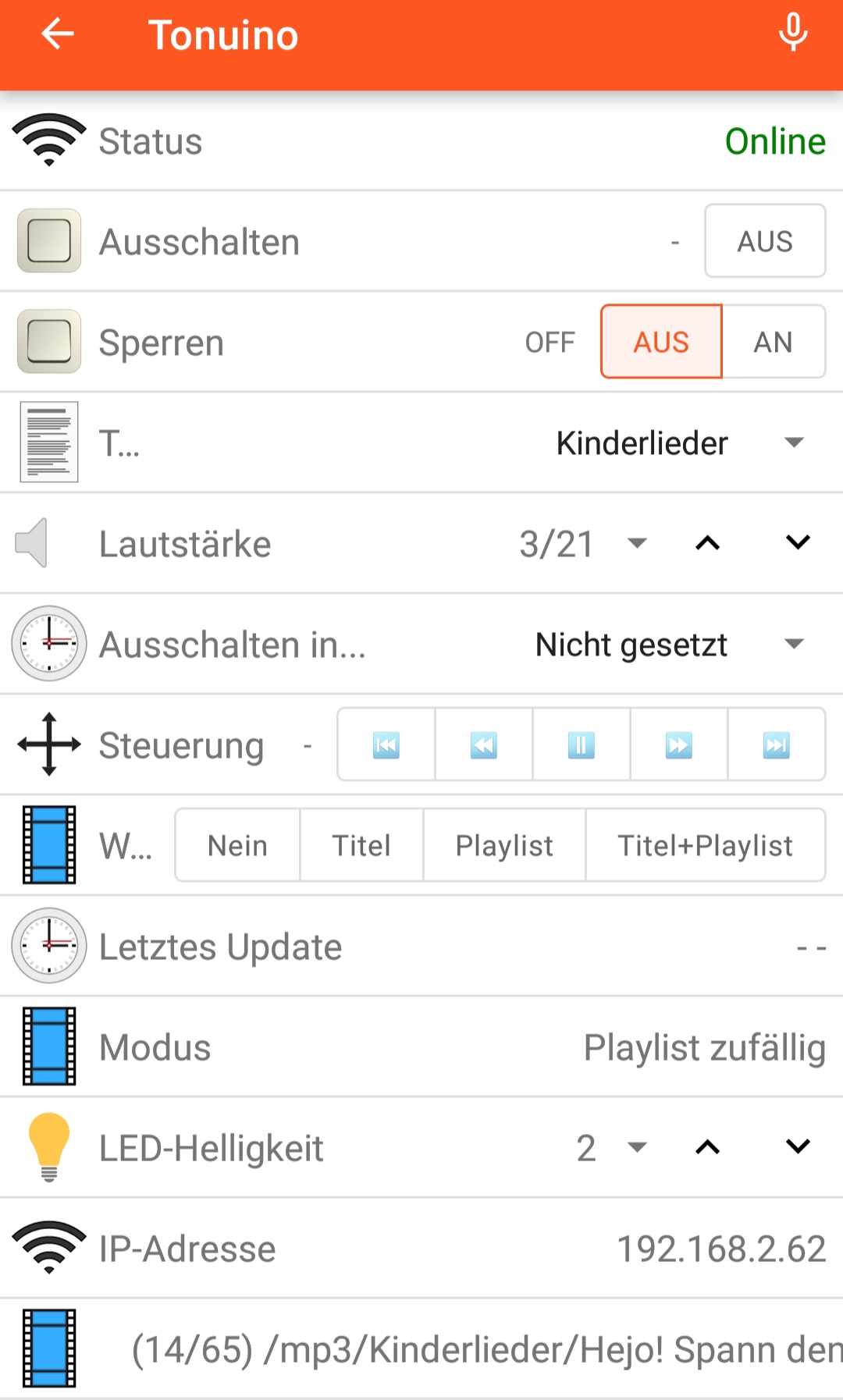Activate the microphone voice input

[x=793, y=33]
